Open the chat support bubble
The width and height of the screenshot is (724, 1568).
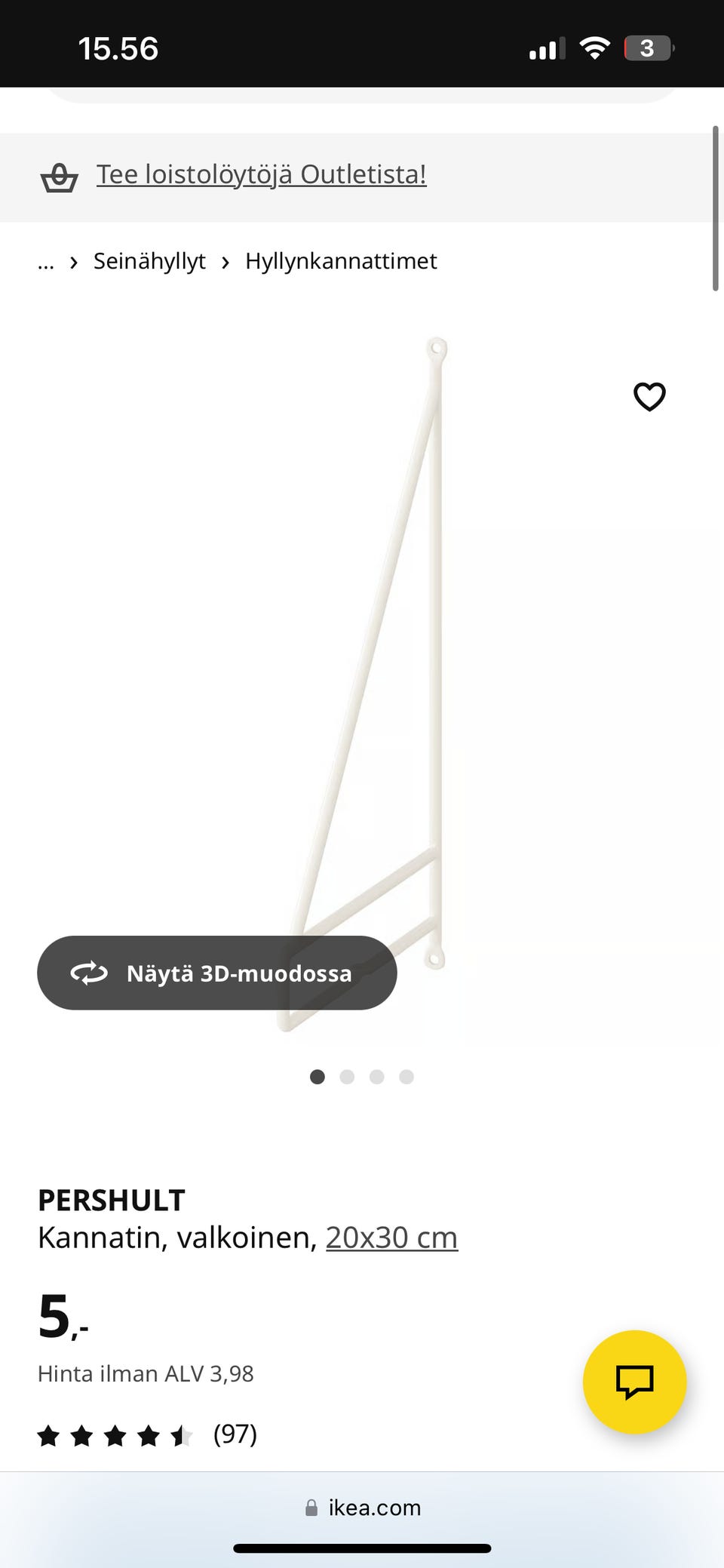click(634, 1382)
